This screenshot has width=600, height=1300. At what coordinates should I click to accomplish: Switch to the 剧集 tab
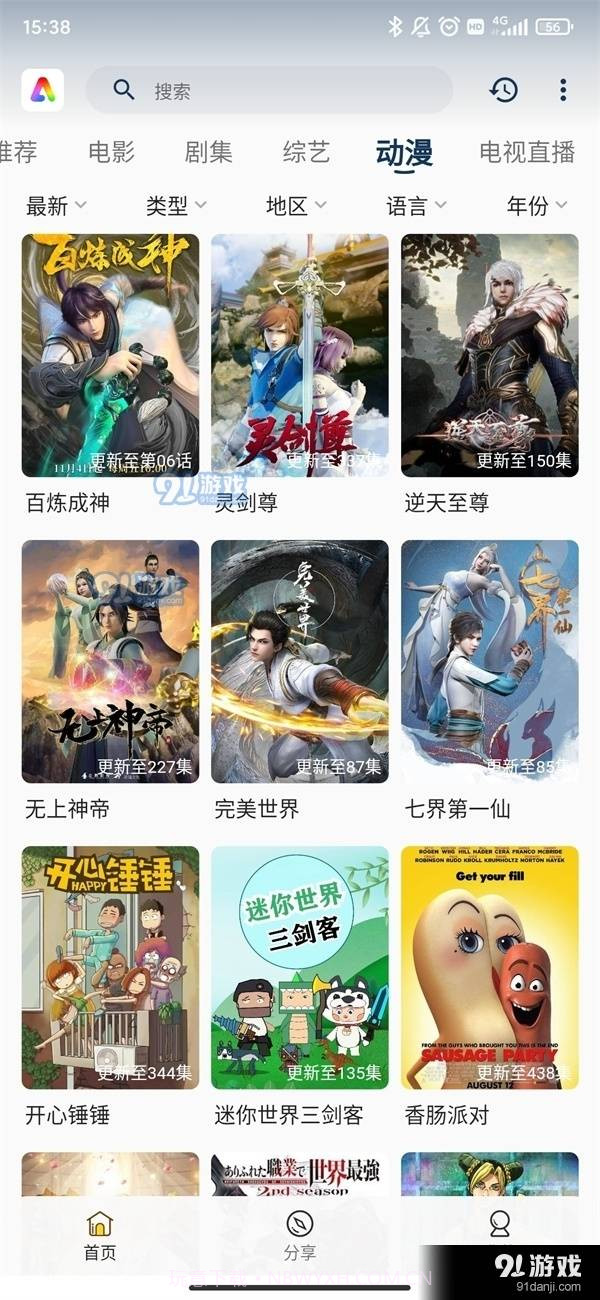tap(208, 153)
